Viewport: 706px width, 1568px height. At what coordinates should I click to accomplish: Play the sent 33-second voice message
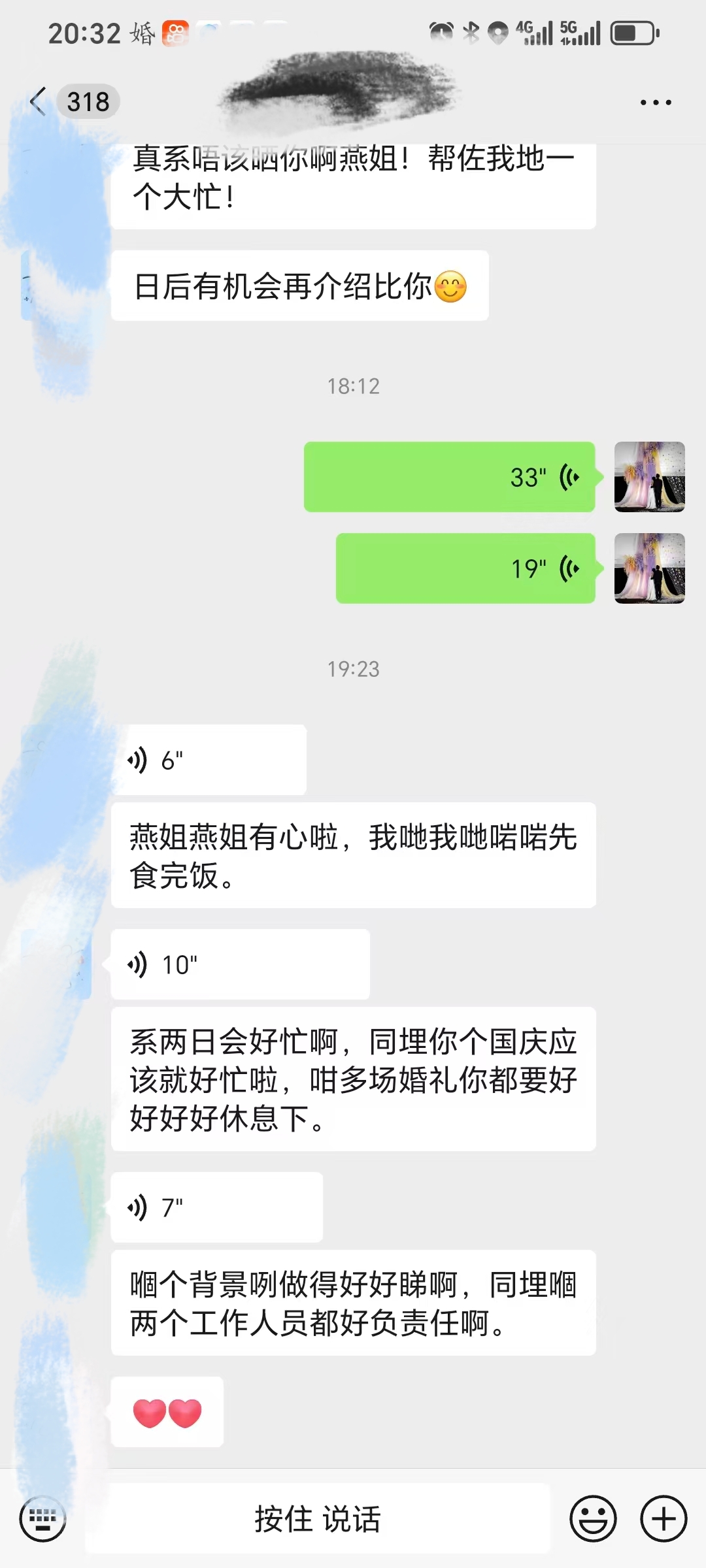pos(450,477)
